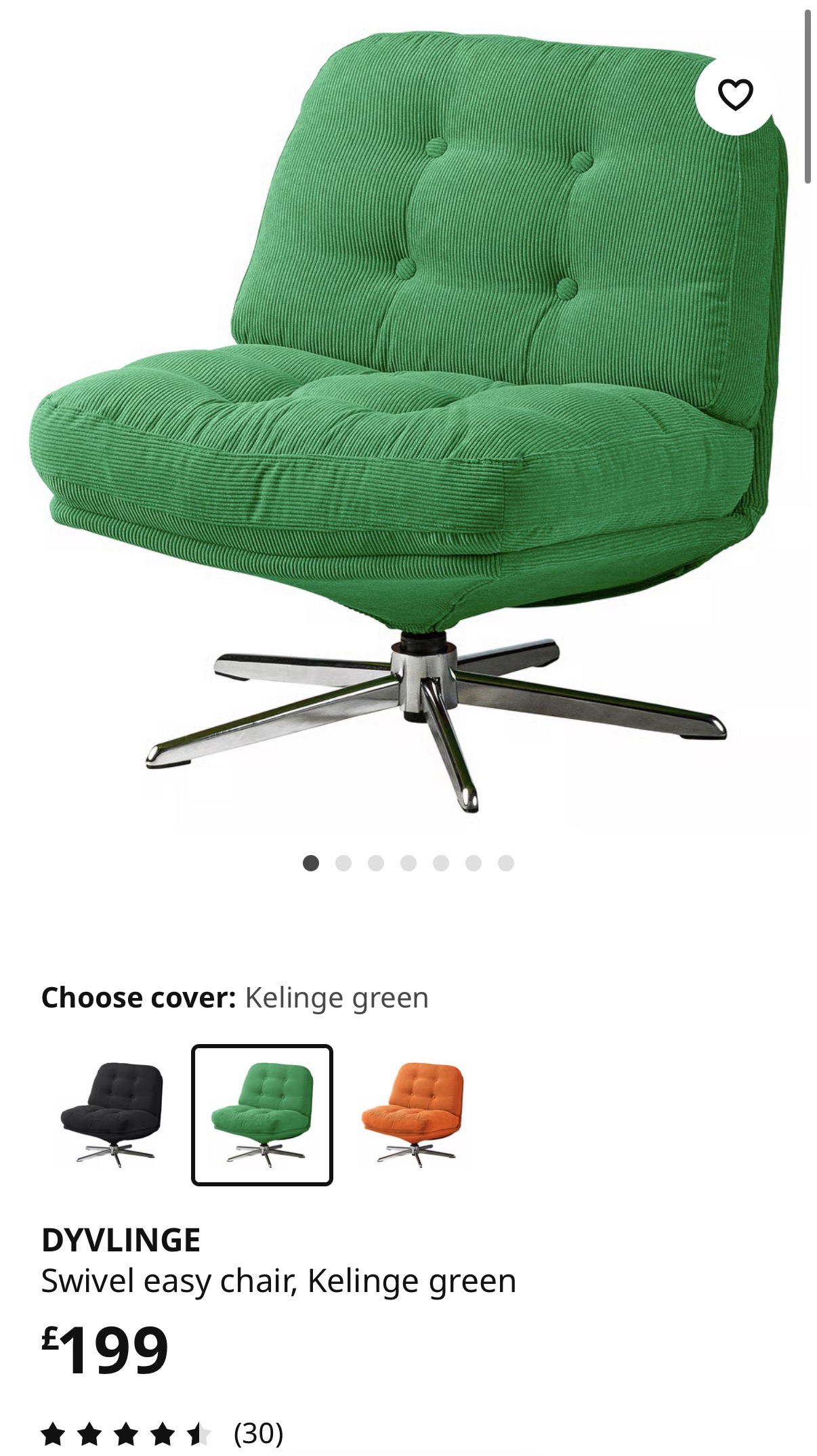Select the Kelinge green cover option
The image size is (817, 1456).
[x=262, y=1115]
